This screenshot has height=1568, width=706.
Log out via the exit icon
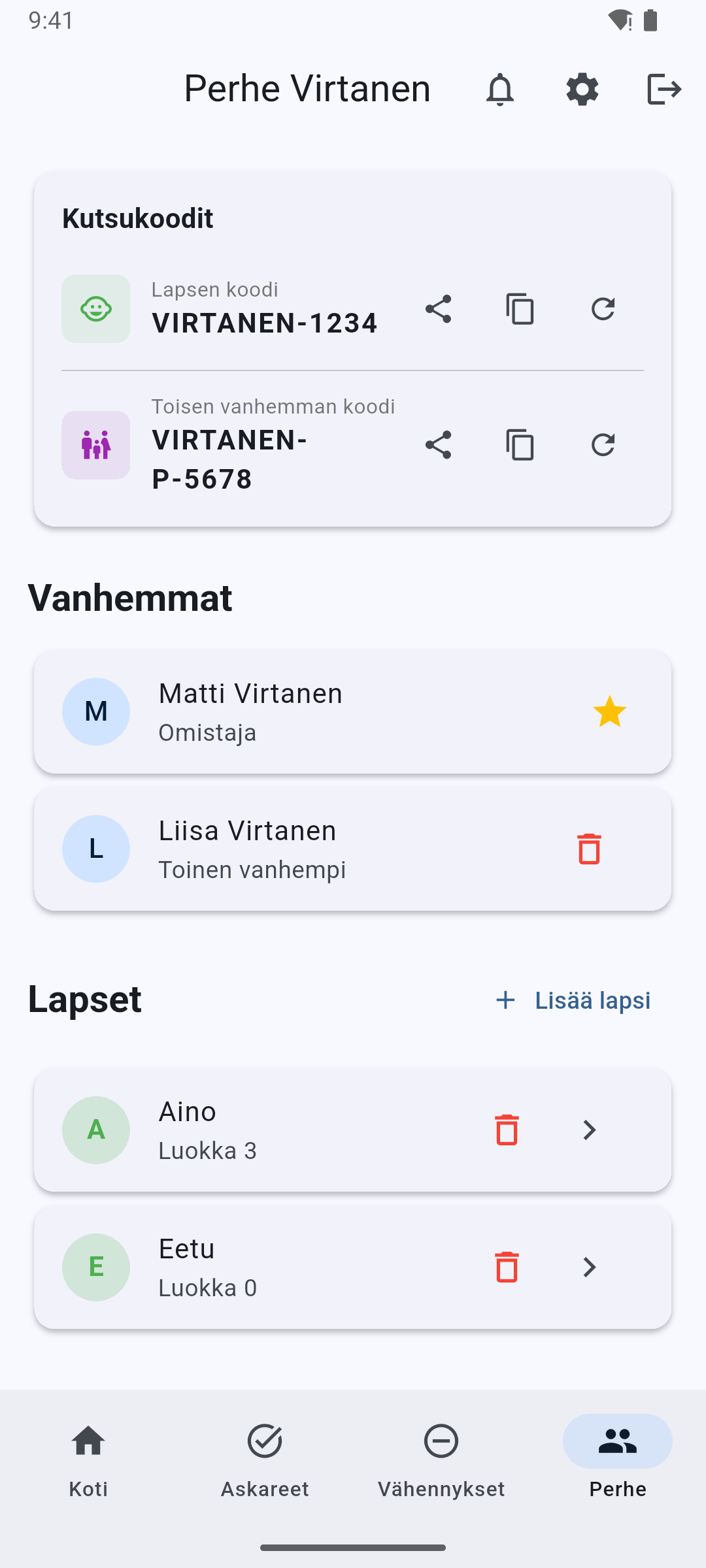[664, 89]
